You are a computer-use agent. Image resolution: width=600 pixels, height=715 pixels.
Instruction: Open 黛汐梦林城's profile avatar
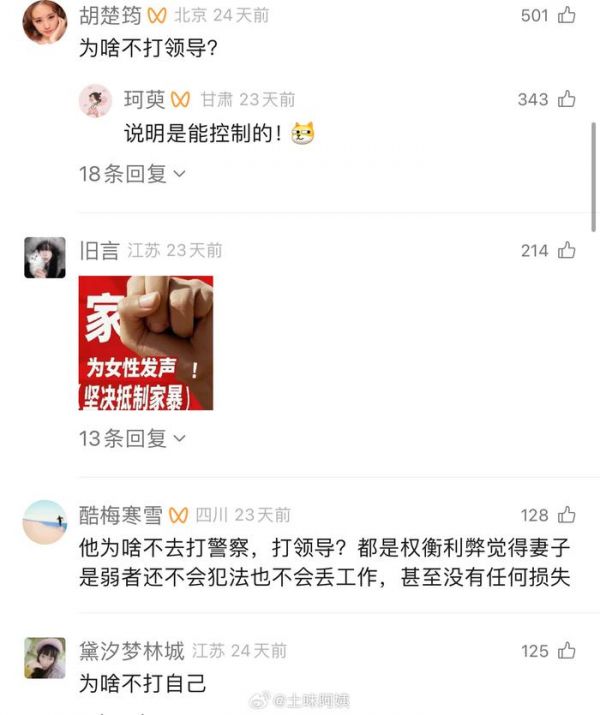(45, 658)
